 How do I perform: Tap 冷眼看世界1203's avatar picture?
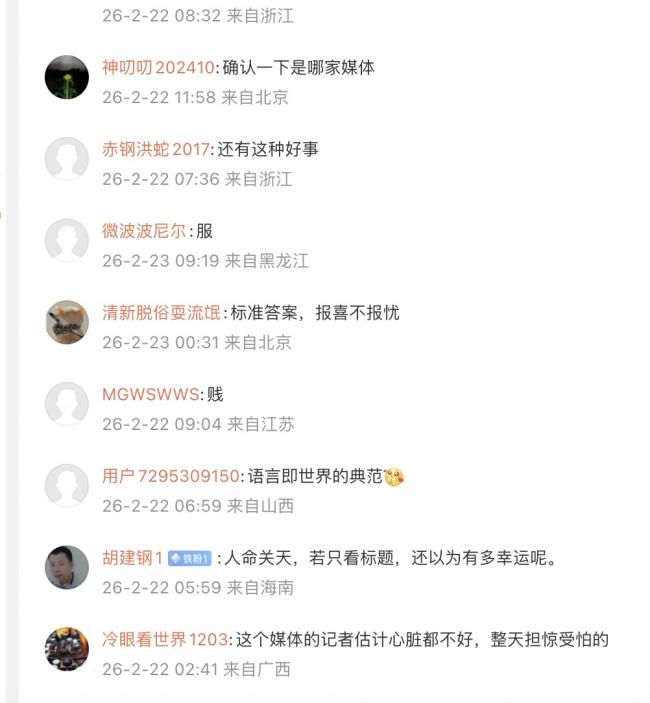point(67,649)
